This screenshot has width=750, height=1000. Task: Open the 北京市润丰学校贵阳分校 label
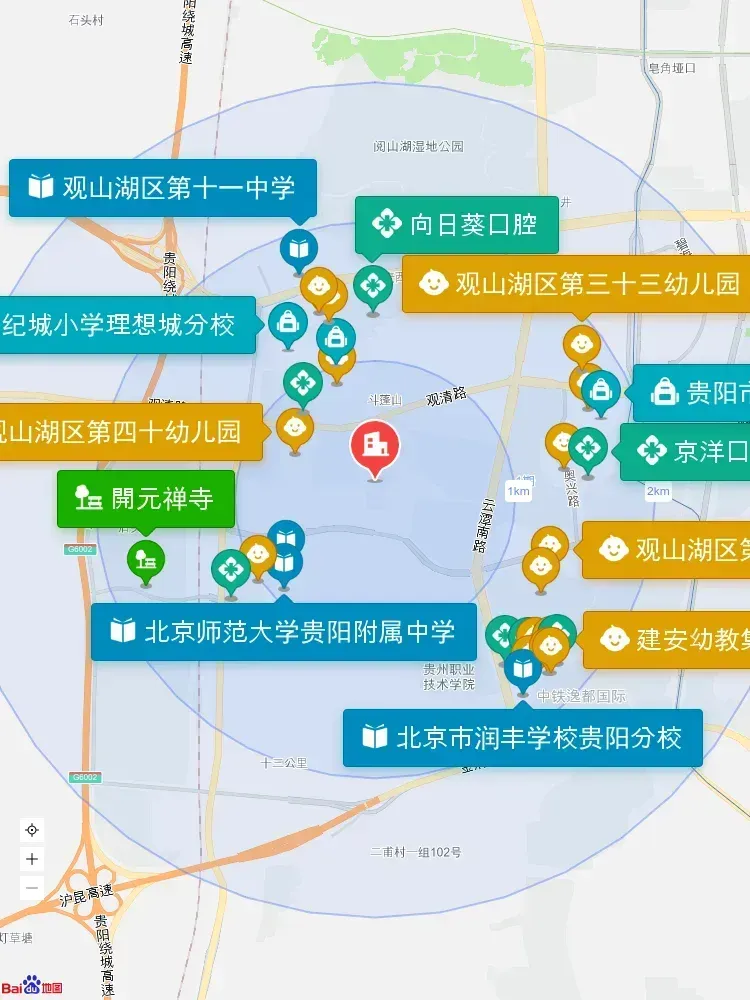522,738
